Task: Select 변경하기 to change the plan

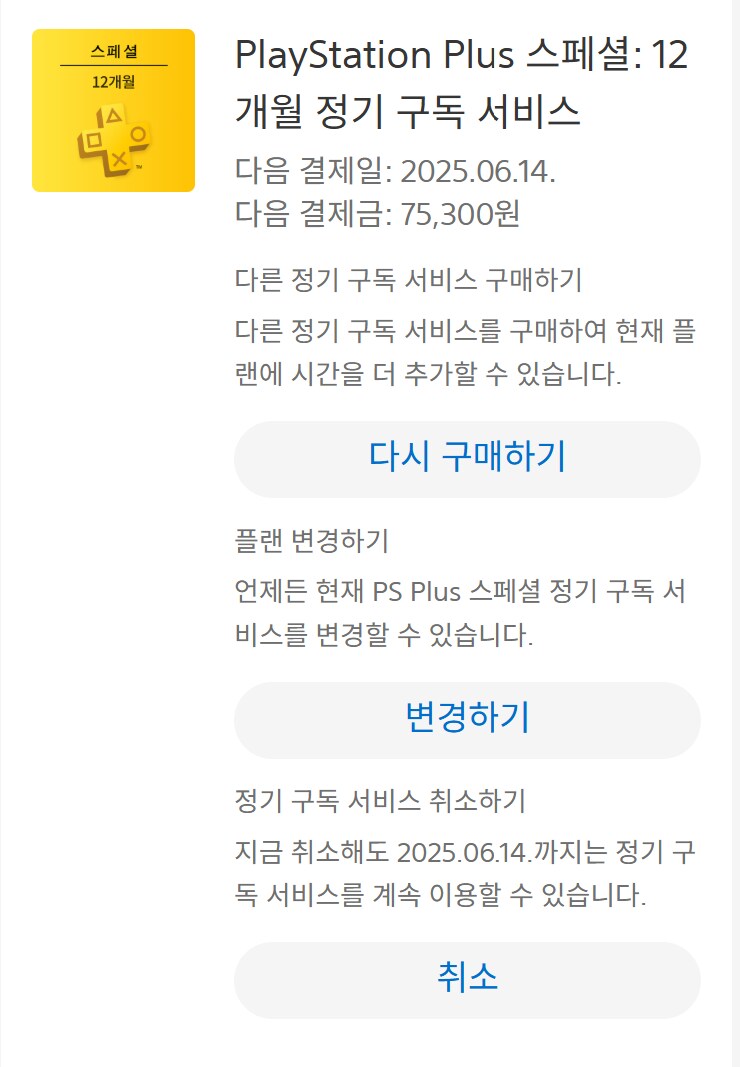Action: click(x=467, y=719)
